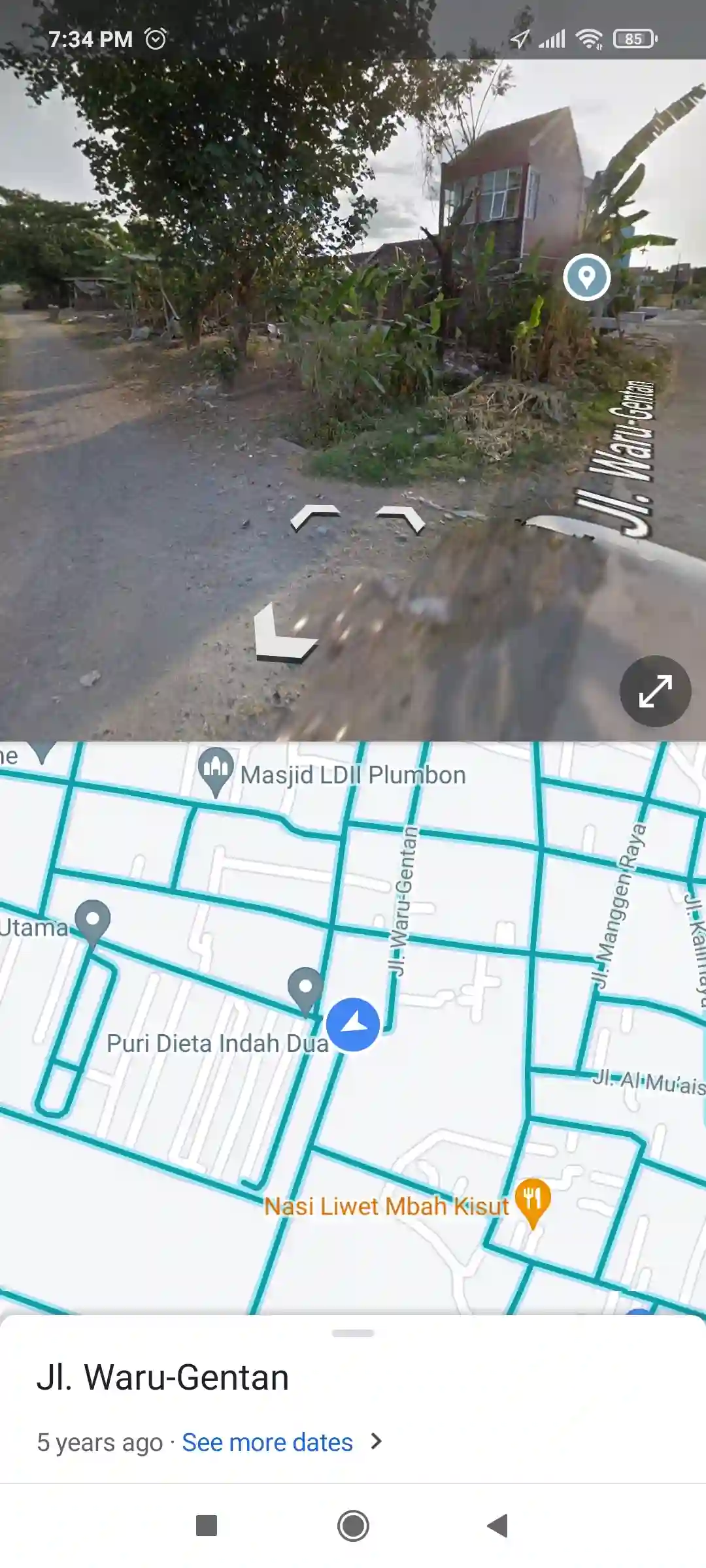706x1568 pixels.
Task: Go to the home screen
Action: coord(353,1526)
